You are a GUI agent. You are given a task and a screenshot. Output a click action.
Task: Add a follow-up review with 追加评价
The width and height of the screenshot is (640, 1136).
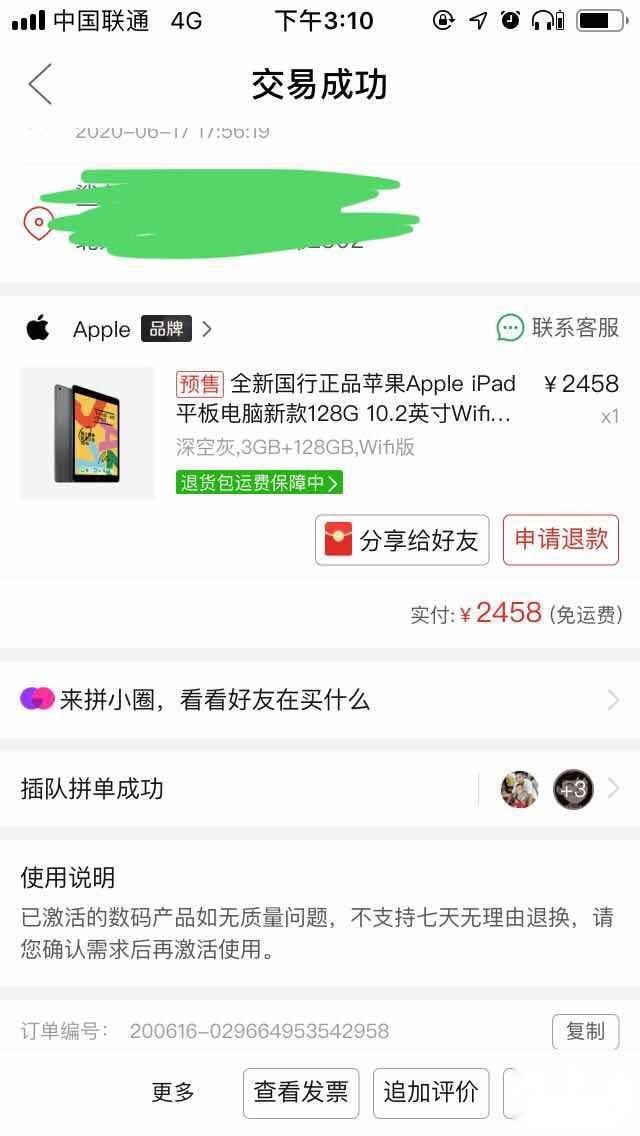[x=431, y=1092]
